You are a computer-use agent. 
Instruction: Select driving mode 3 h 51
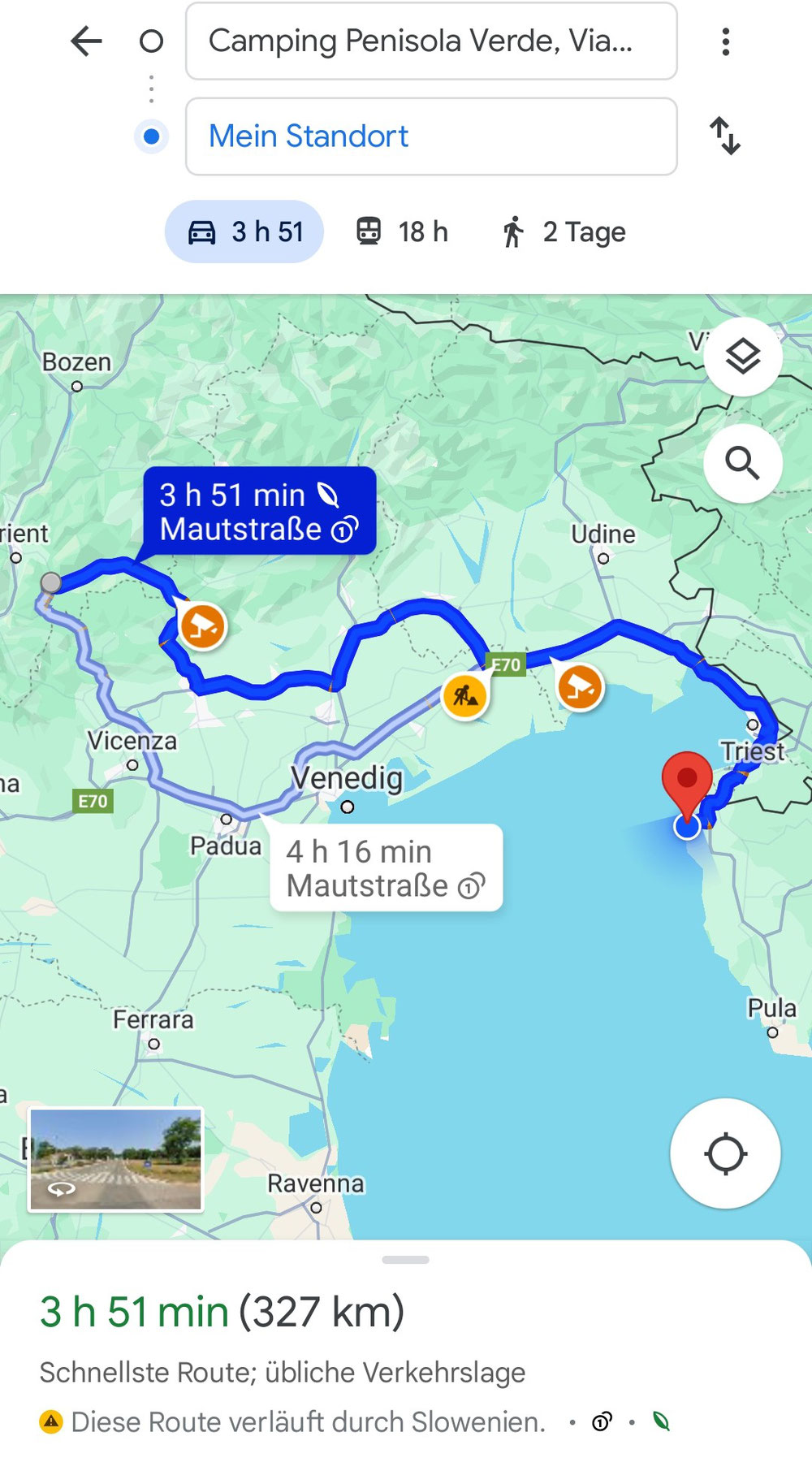tap(244, 232)
